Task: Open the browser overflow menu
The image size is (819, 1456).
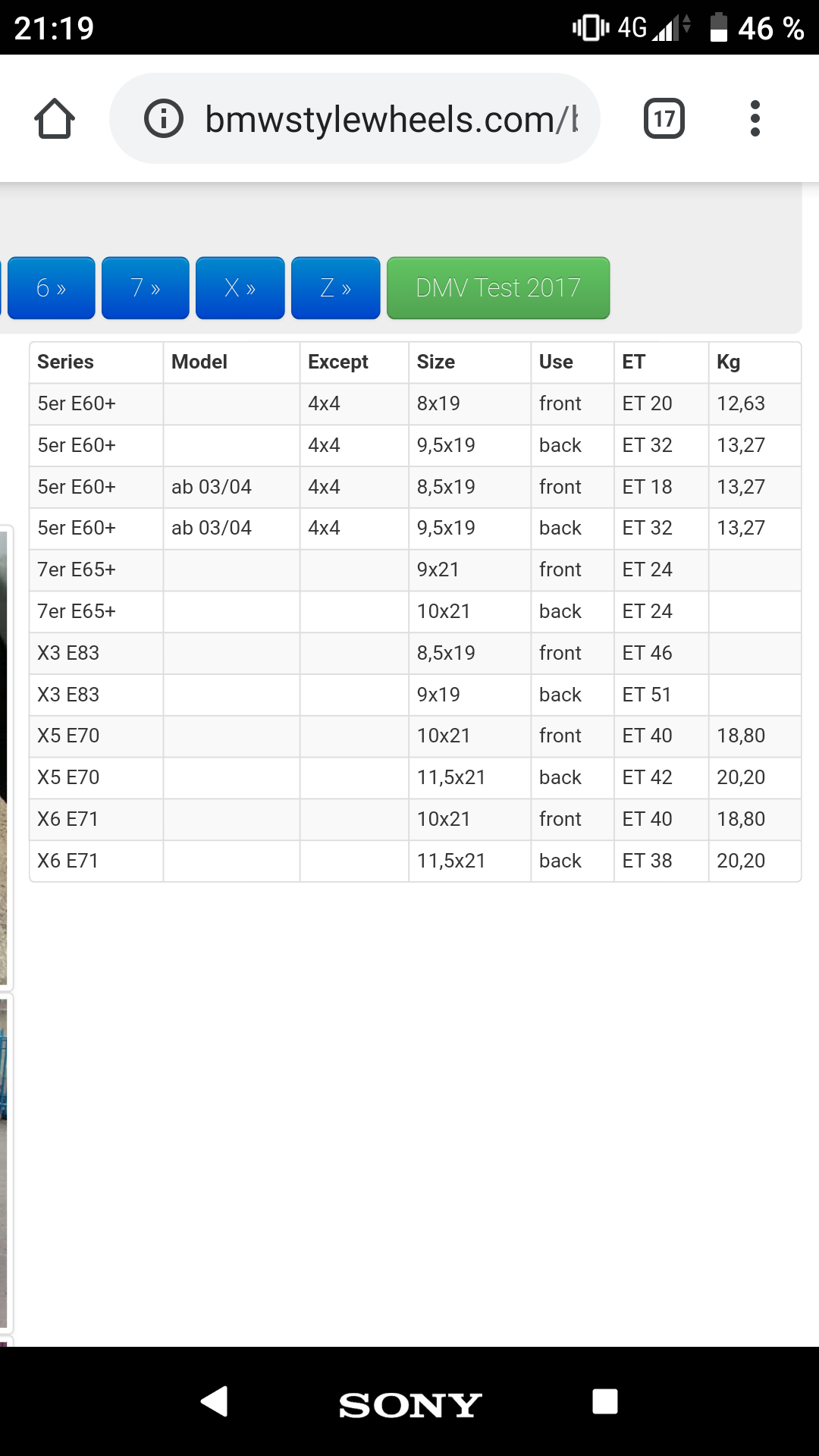Action: [755, 118]
